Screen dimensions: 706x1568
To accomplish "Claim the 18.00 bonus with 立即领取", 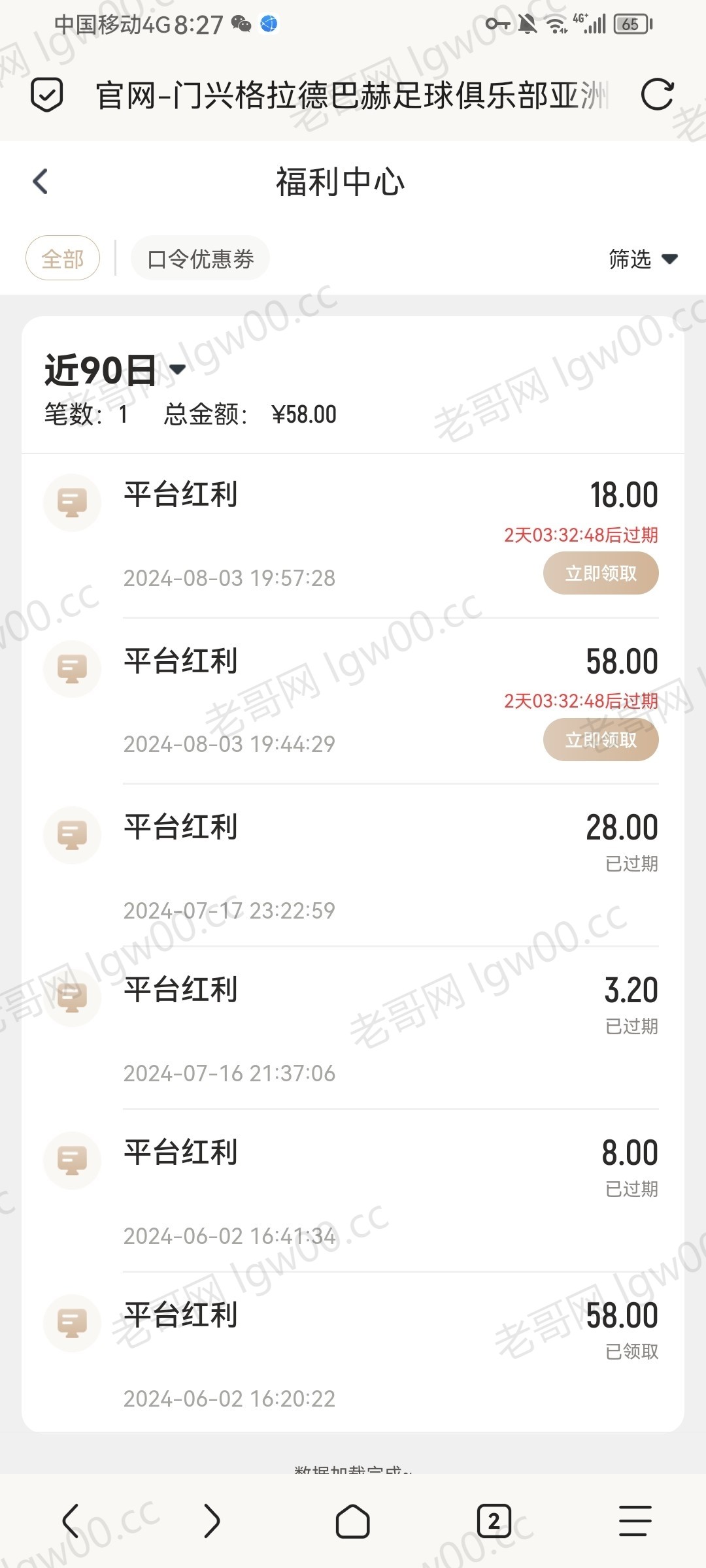I will tap(601, 573).
